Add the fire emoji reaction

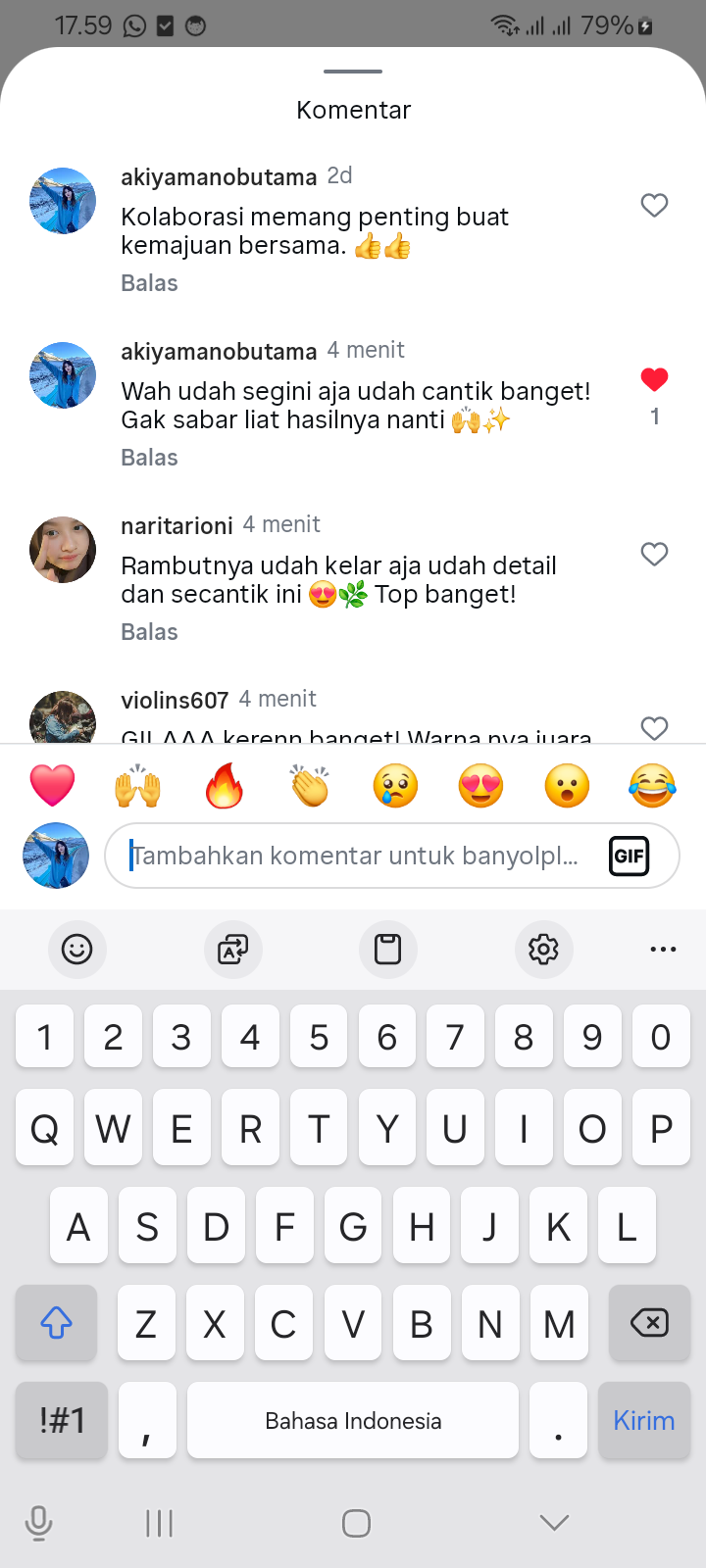[225, 786]
